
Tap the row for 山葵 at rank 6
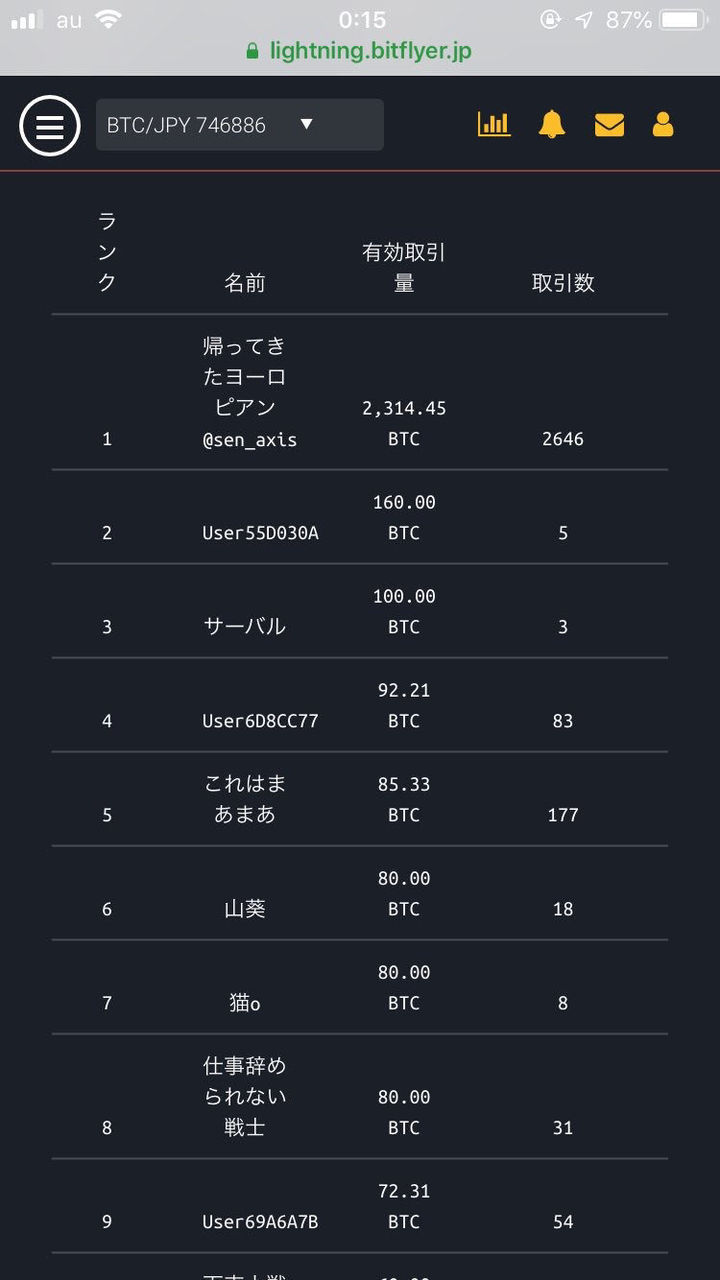(245, 909)
